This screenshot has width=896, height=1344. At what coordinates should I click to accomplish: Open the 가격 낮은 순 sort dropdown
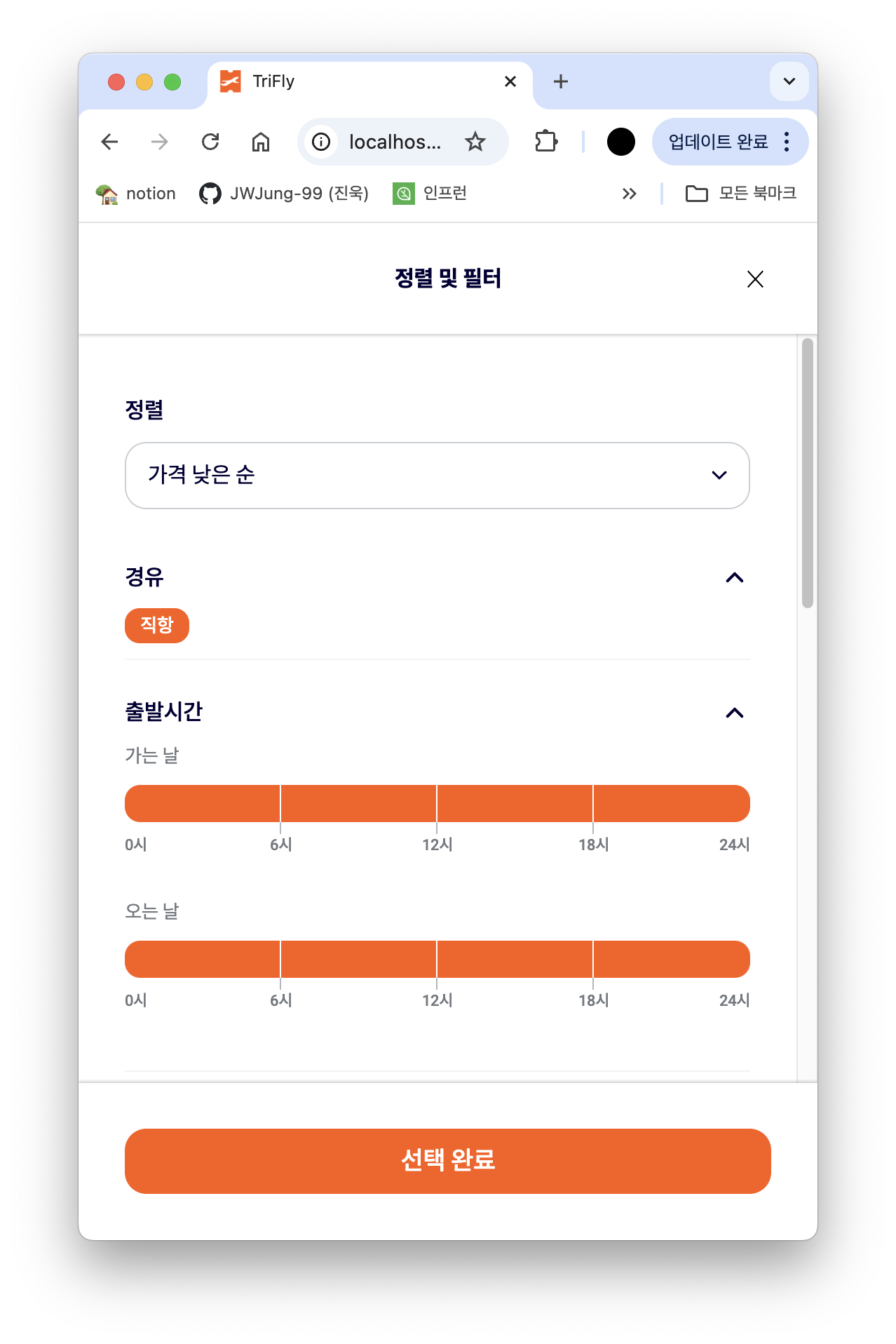pos(437,476)
